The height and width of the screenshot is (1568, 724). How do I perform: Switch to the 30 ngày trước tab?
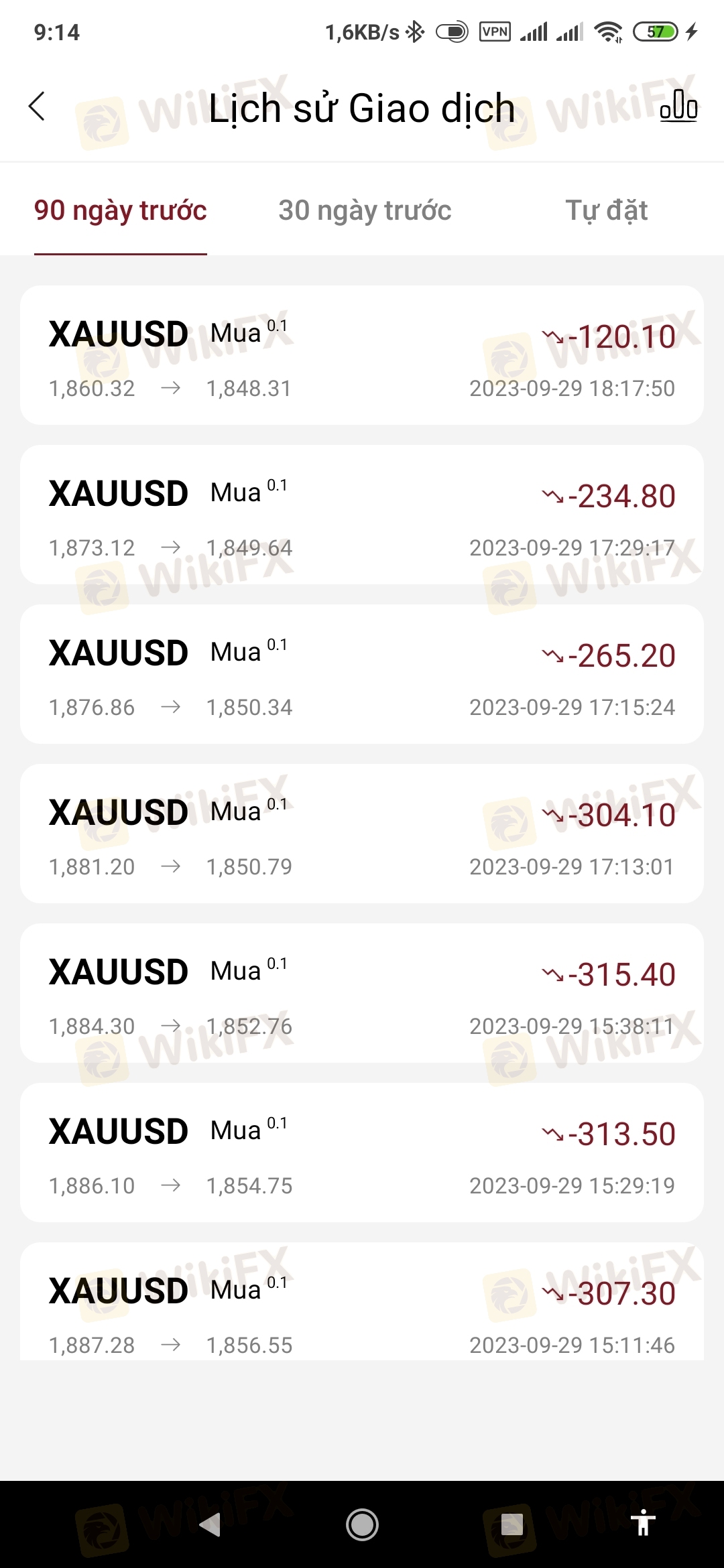tap(365, 210)
